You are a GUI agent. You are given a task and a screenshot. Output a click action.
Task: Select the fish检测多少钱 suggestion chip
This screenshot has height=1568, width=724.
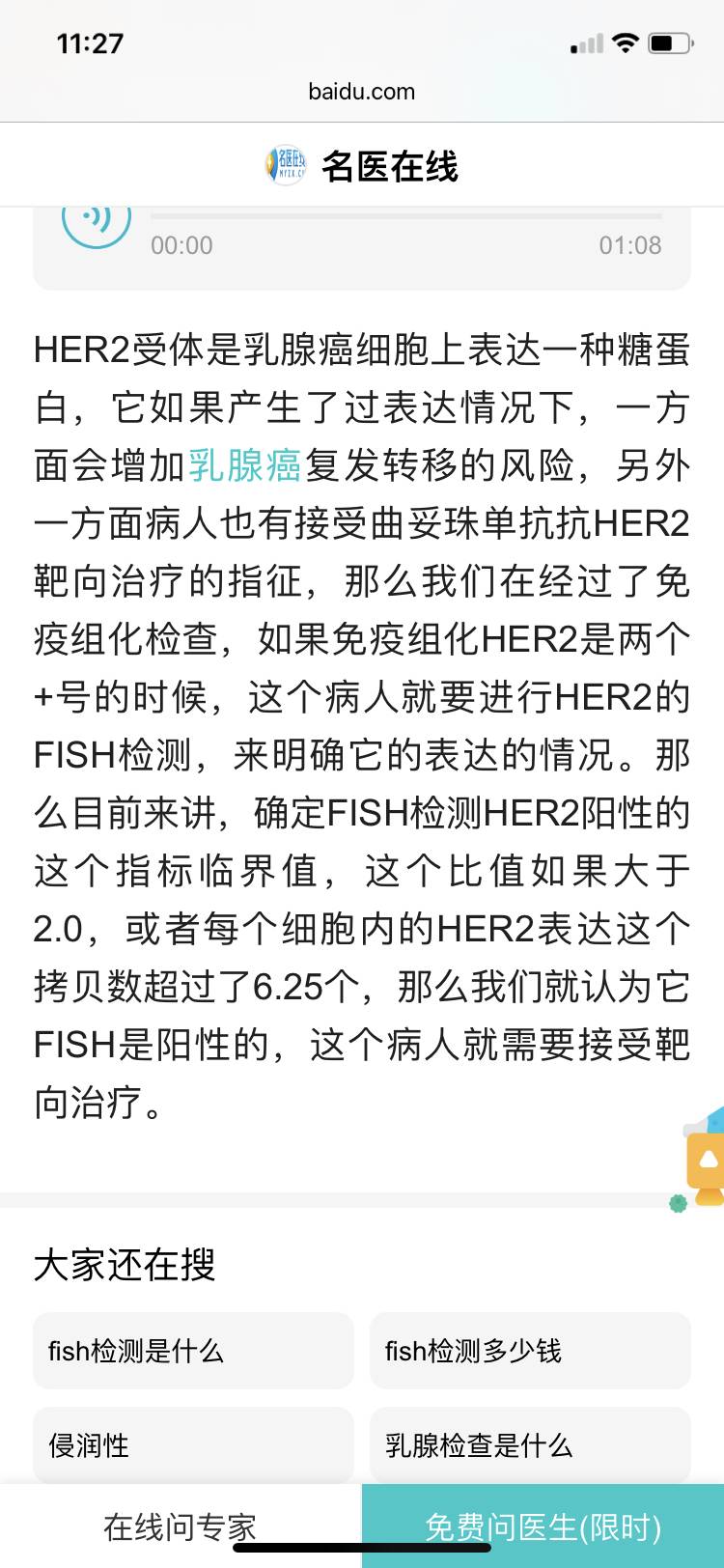tap(530, 1351)
